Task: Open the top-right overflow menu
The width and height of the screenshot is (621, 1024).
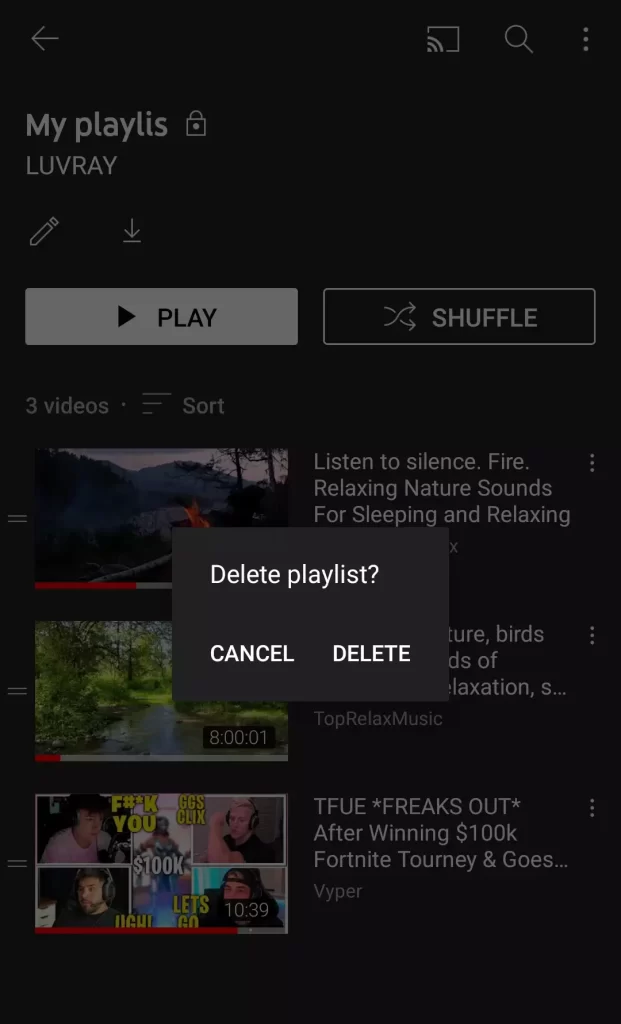Action: [586, 39]
